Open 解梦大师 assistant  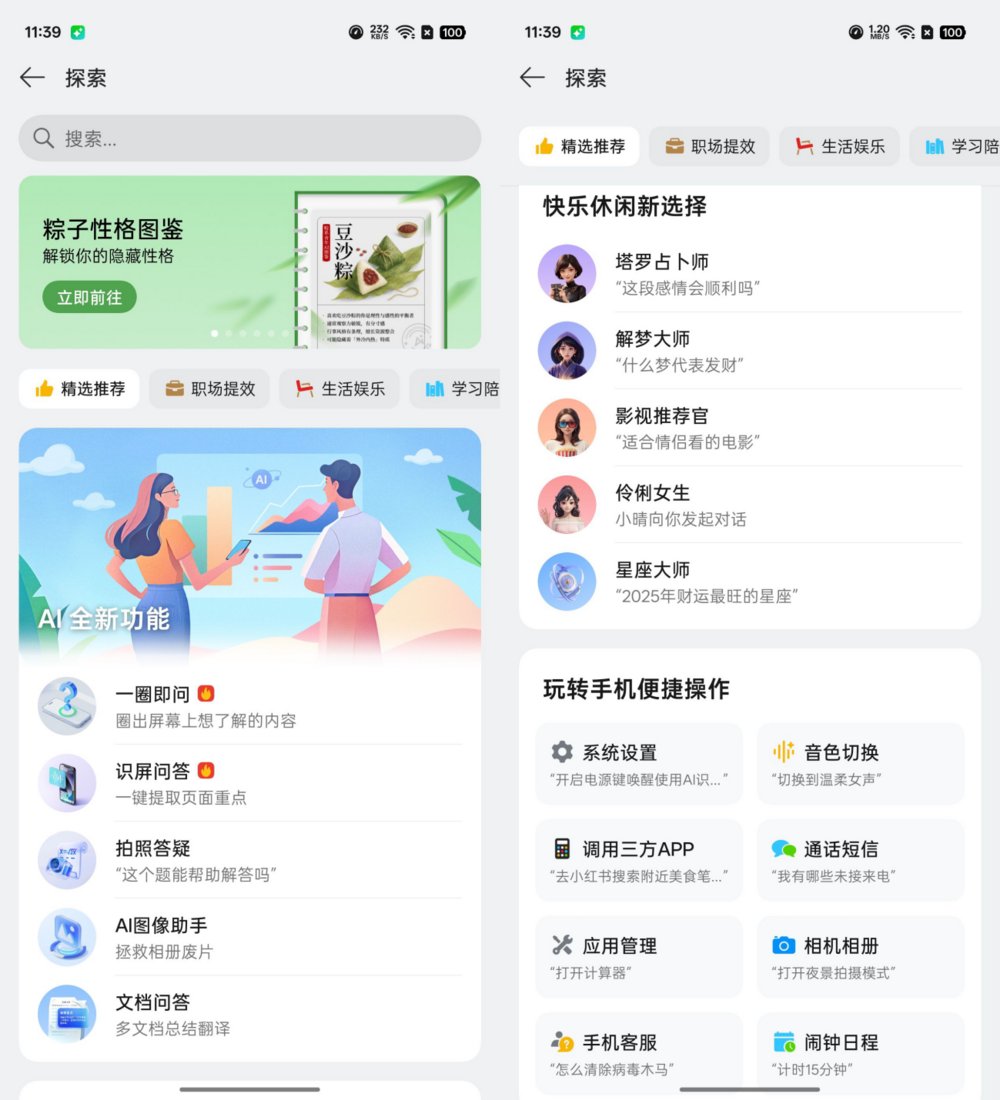click(x=750, y=351)
